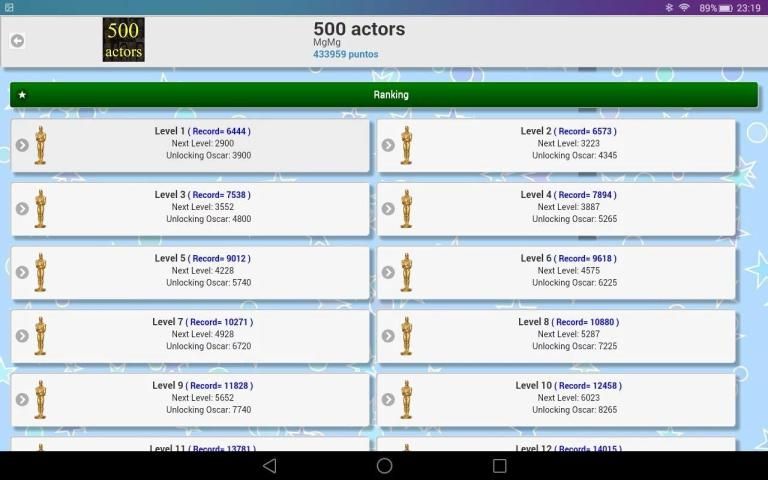Open recent apps from navigation bar
This screenshot has width=768, height=480.
(500, 466)
